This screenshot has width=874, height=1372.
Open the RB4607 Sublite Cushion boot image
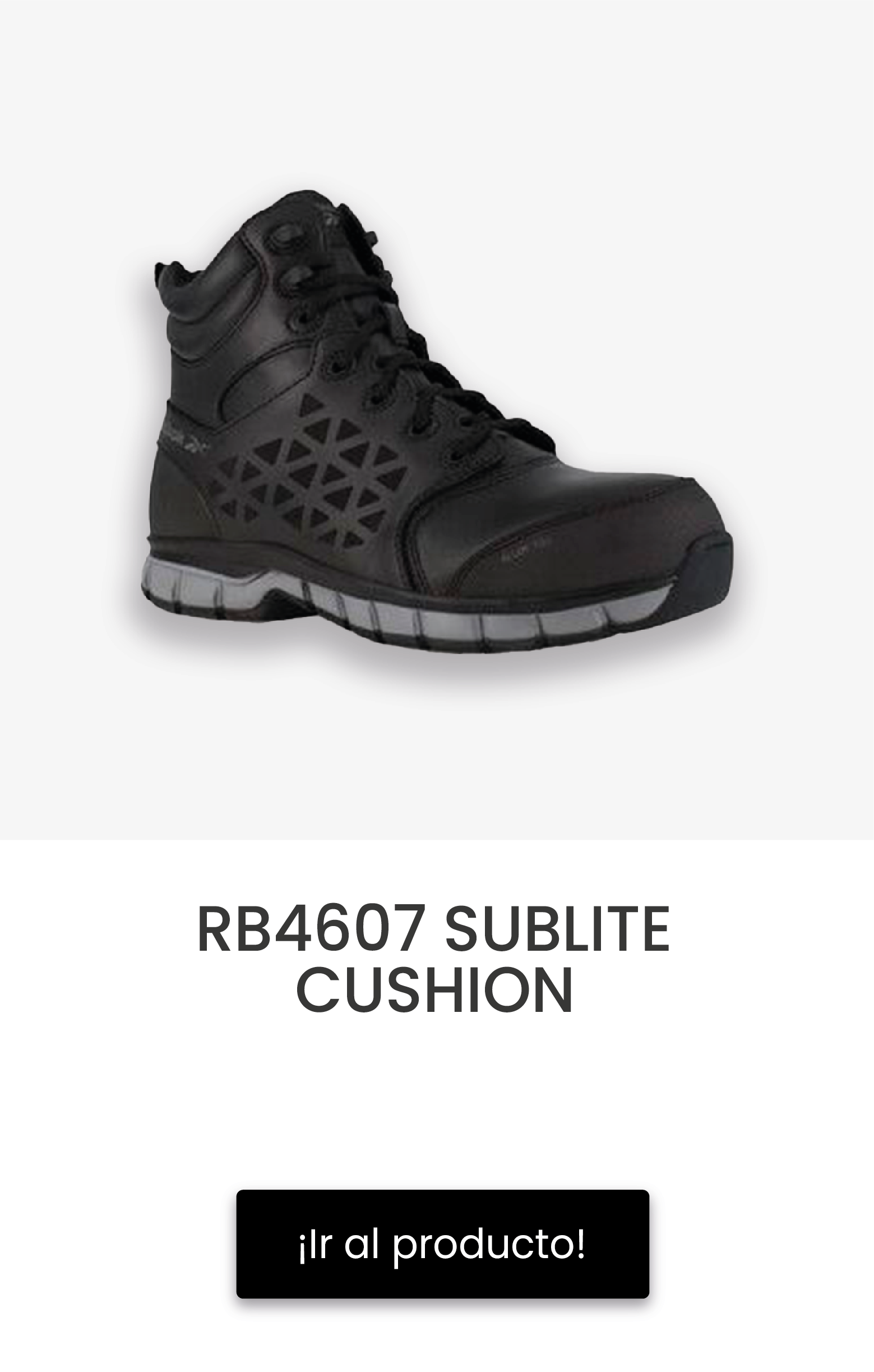click(437, 422)
